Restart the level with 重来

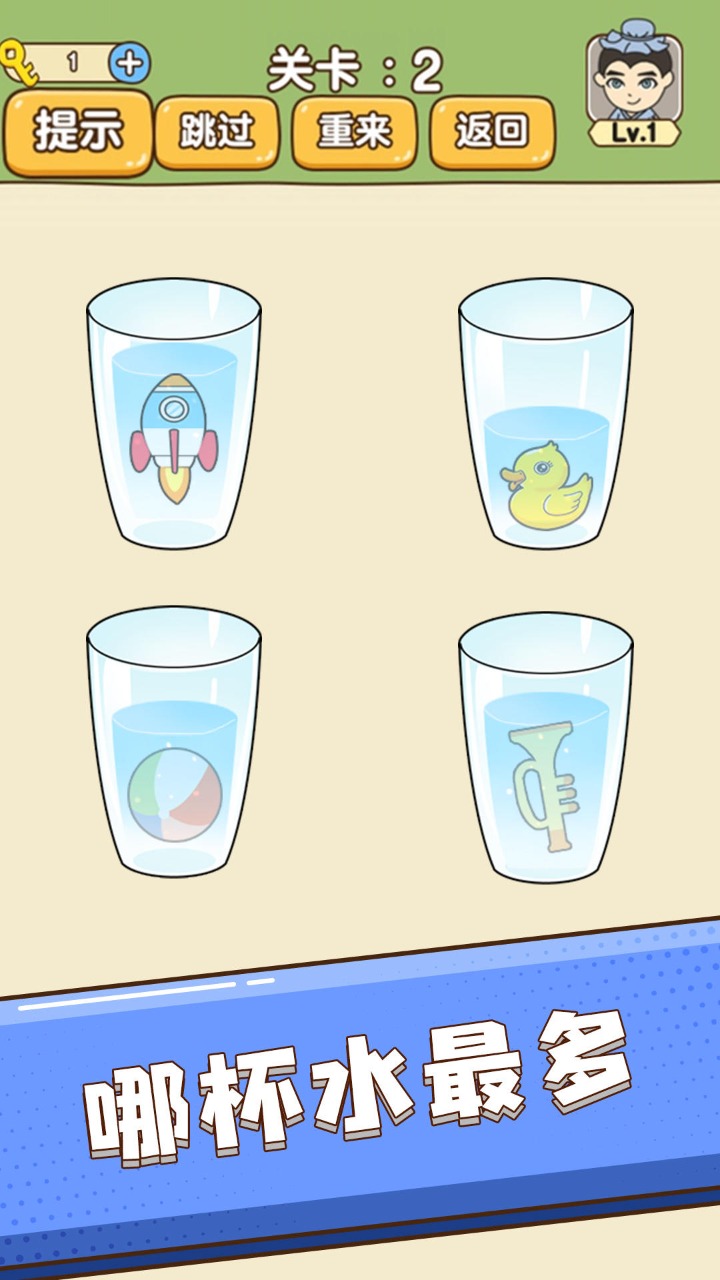pos(354,132)
